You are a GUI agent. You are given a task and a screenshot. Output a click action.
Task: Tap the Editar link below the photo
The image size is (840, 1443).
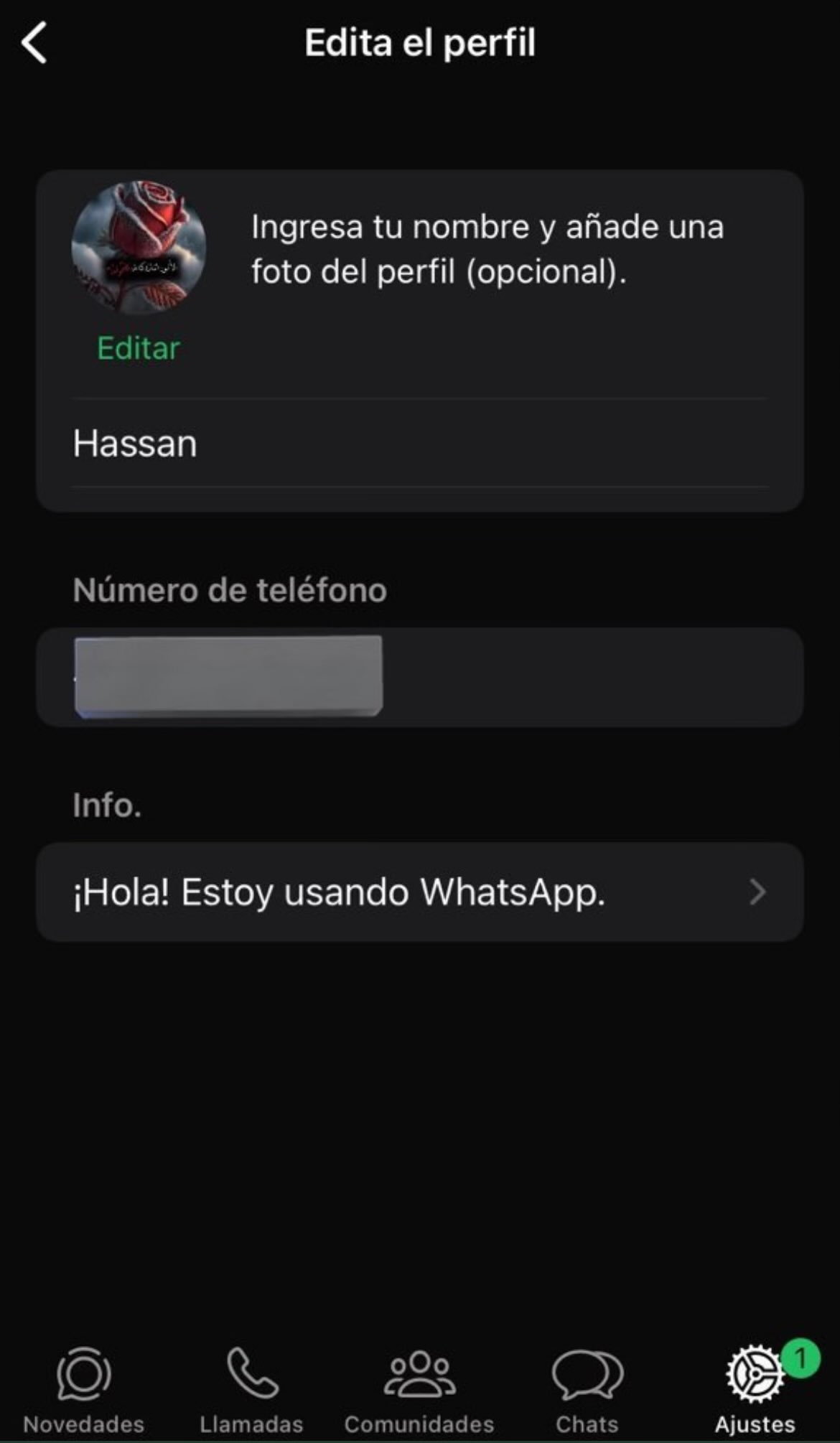click(x=139, y=350)
